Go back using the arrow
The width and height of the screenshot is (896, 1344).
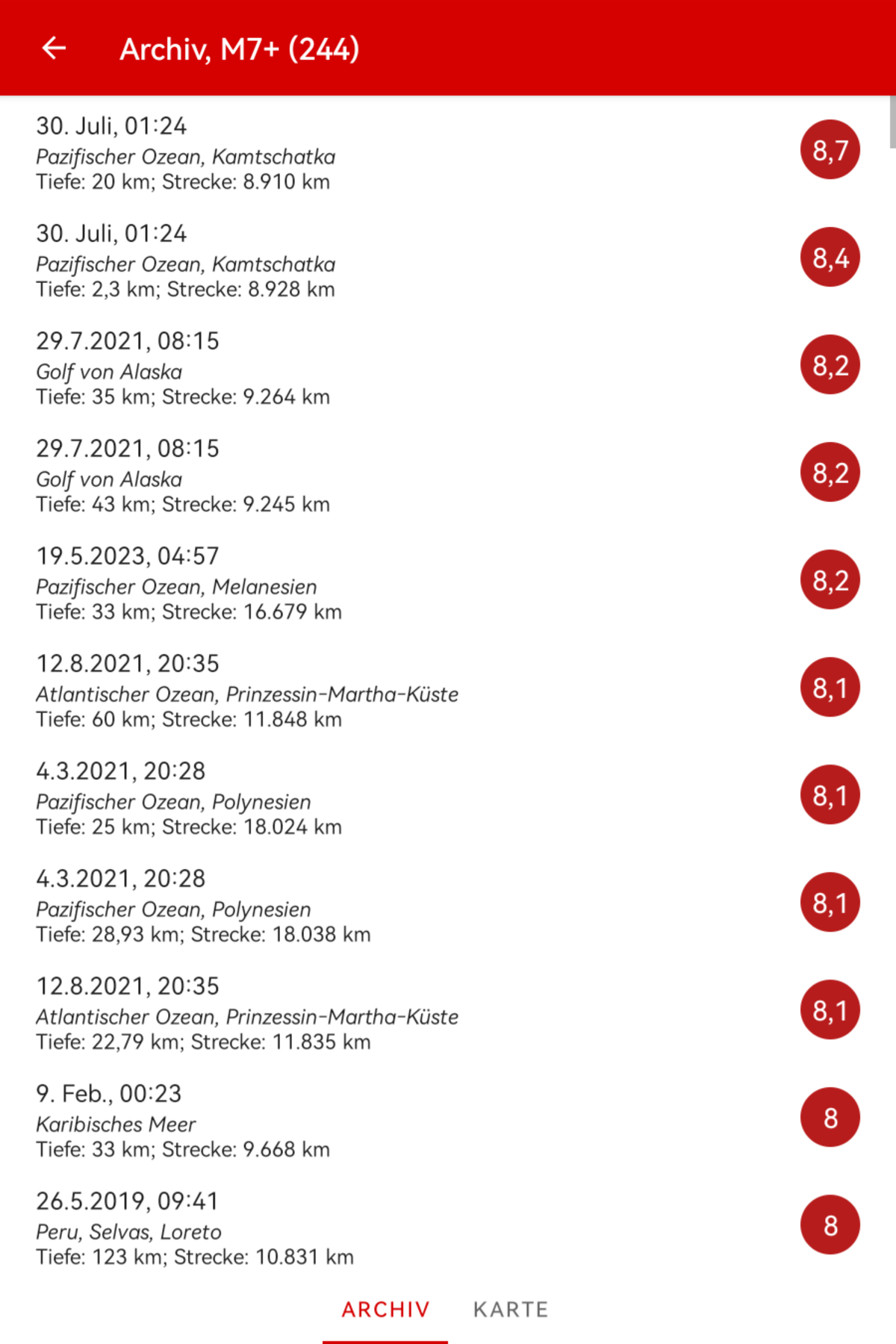pos(54,49)
